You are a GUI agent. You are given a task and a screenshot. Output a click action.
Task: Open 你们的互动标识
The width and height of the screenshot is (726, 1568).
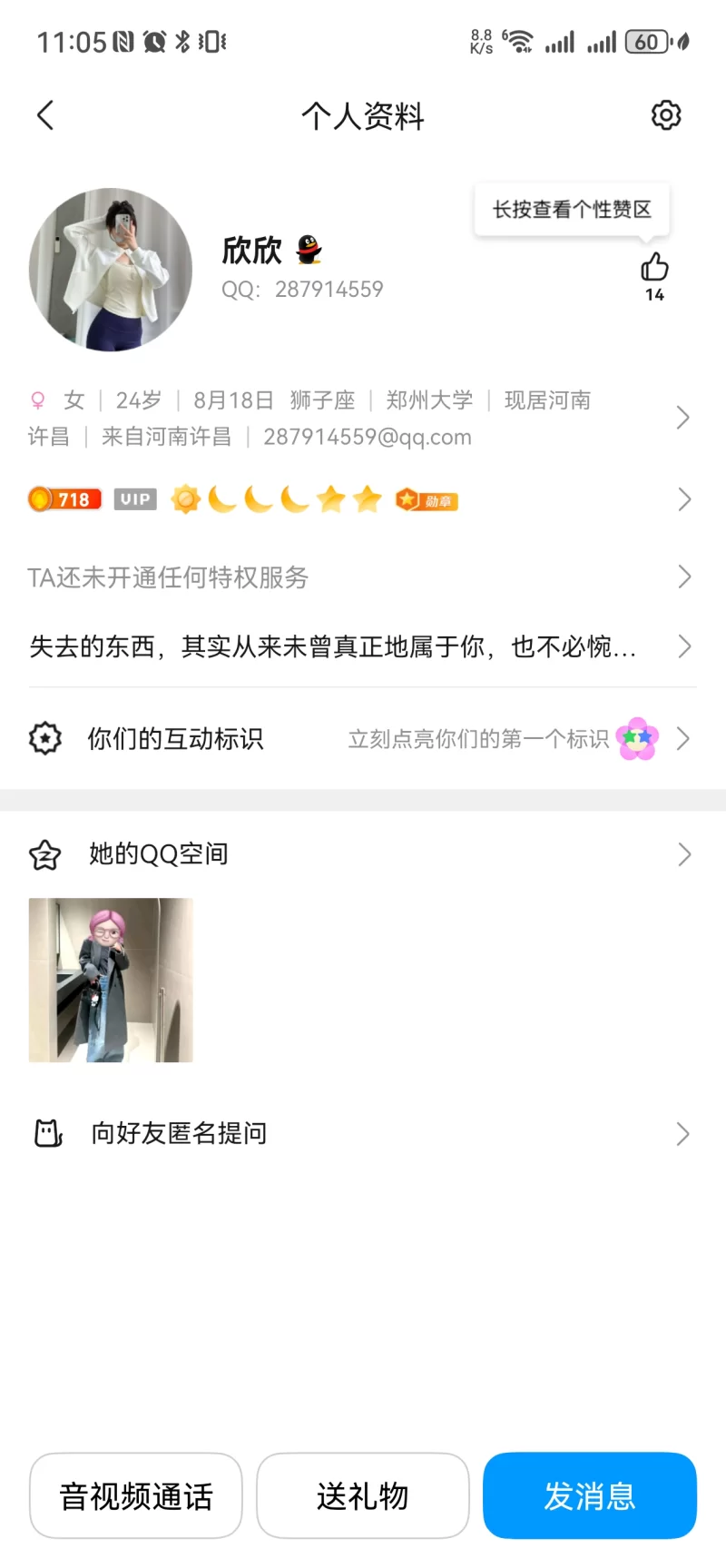[363, 738]
